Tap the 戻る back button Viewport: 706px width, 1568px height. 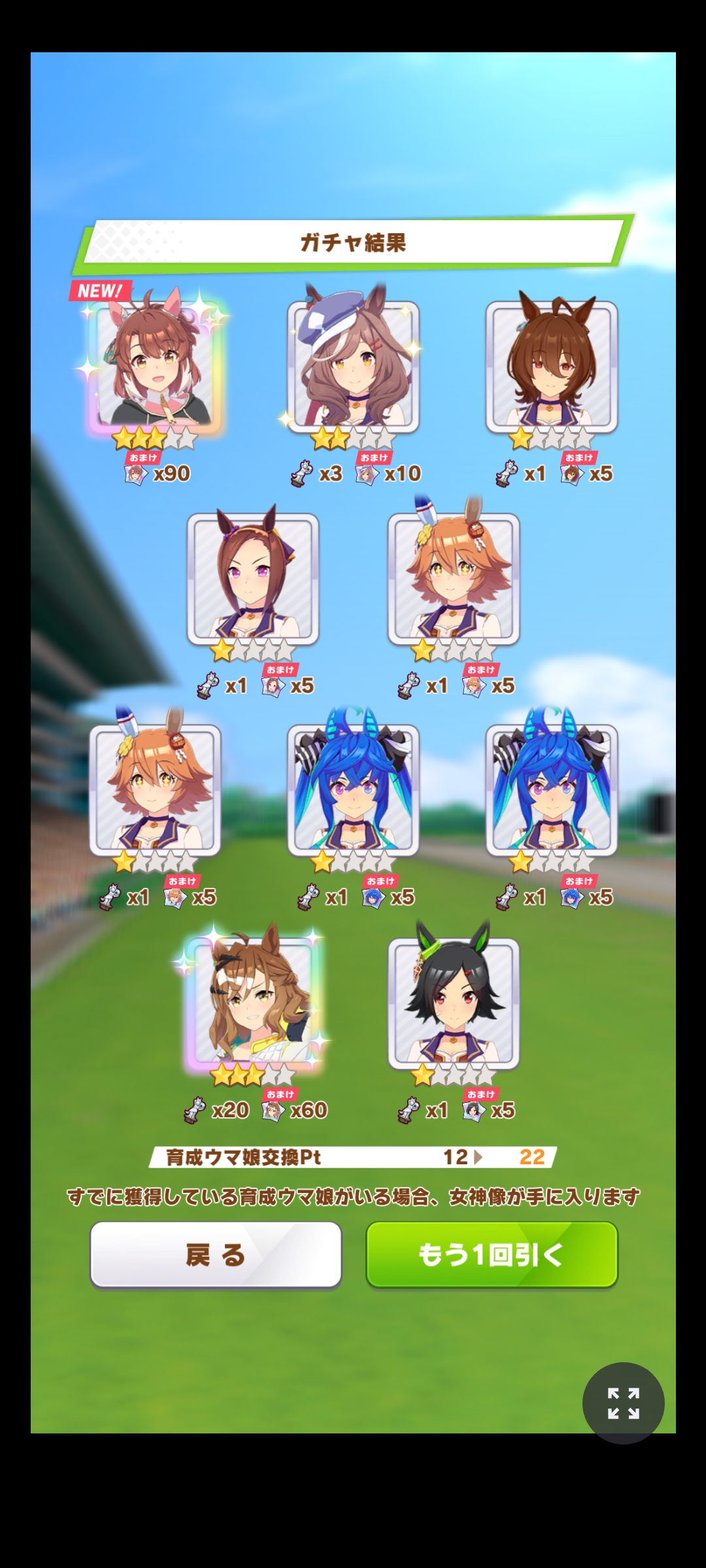pyautogui.click(x=216, y=1254)
